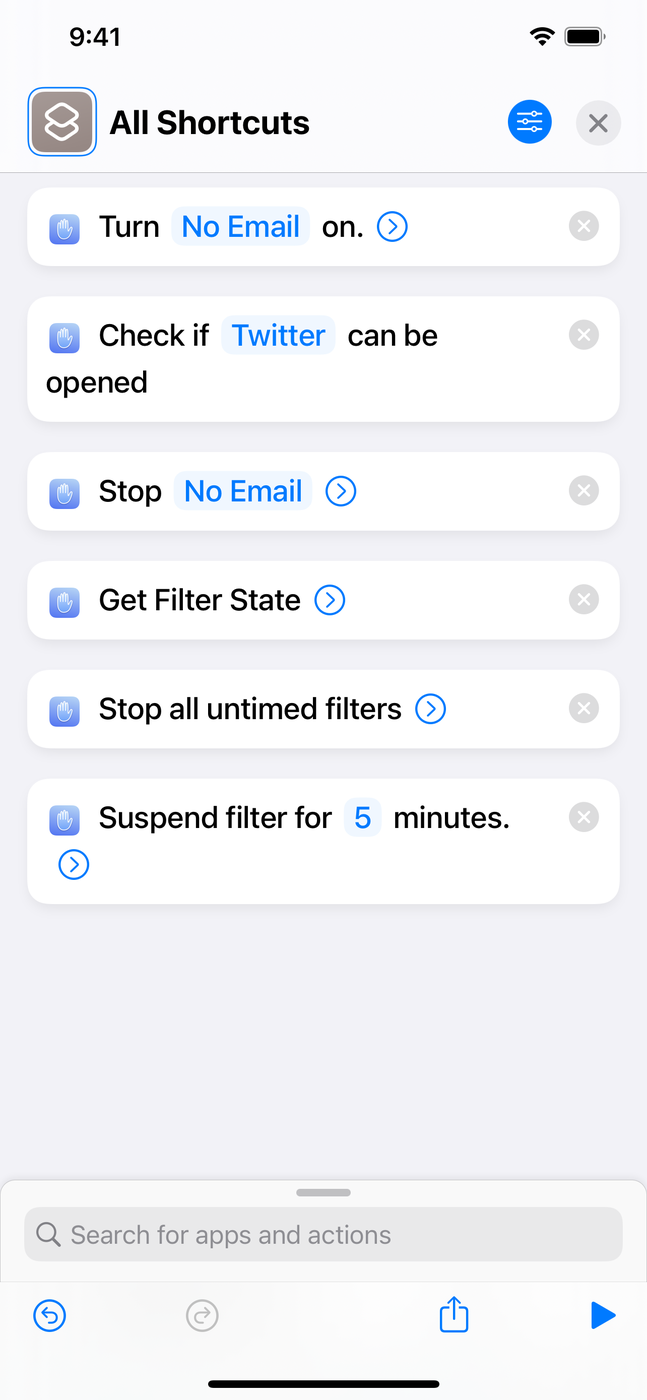
Task: Delete the Get Filter State action
Action: coord(583,599)
